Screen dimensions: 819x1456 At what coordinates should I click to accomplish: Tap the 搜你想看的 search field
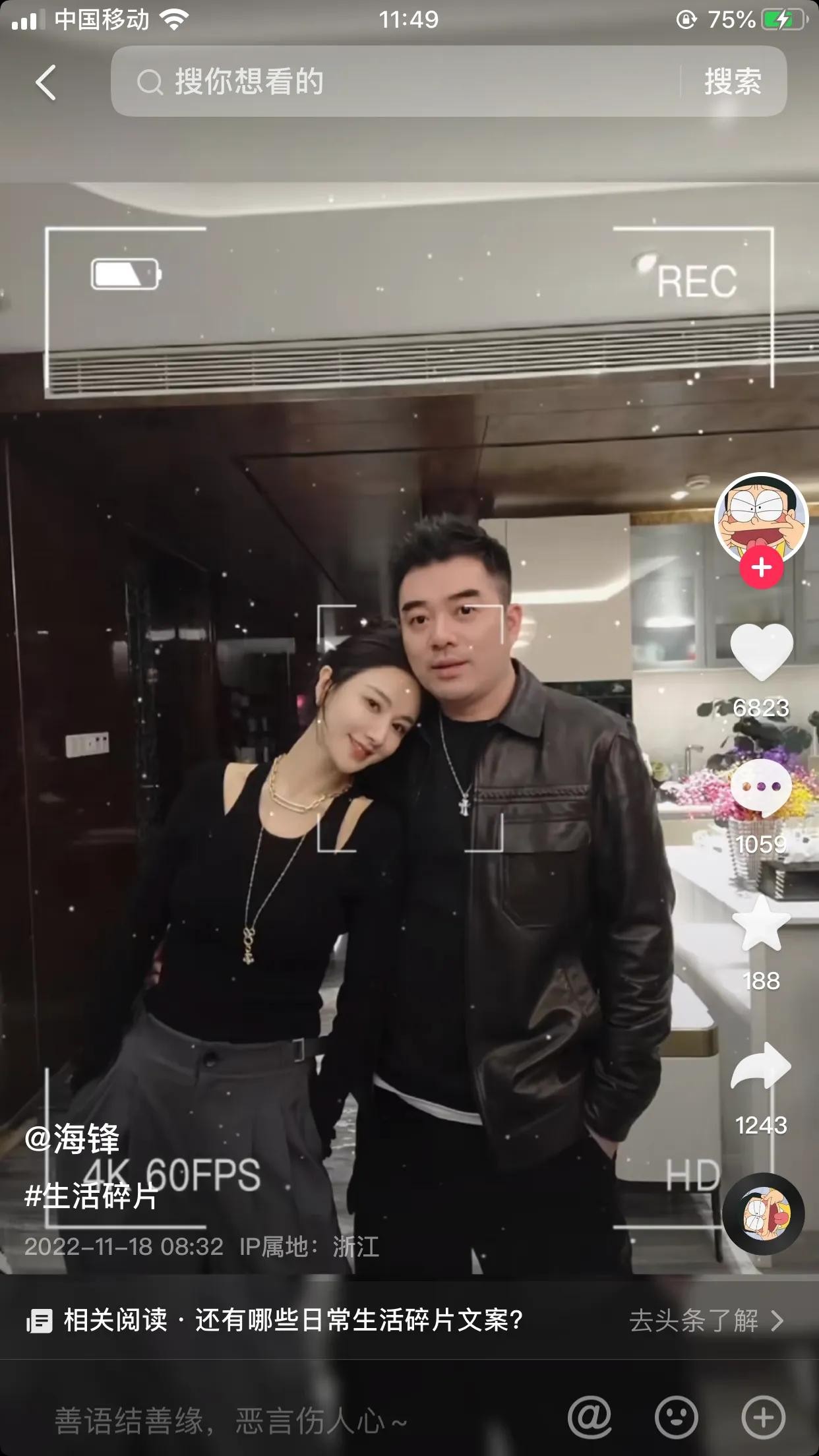point(396,82)
